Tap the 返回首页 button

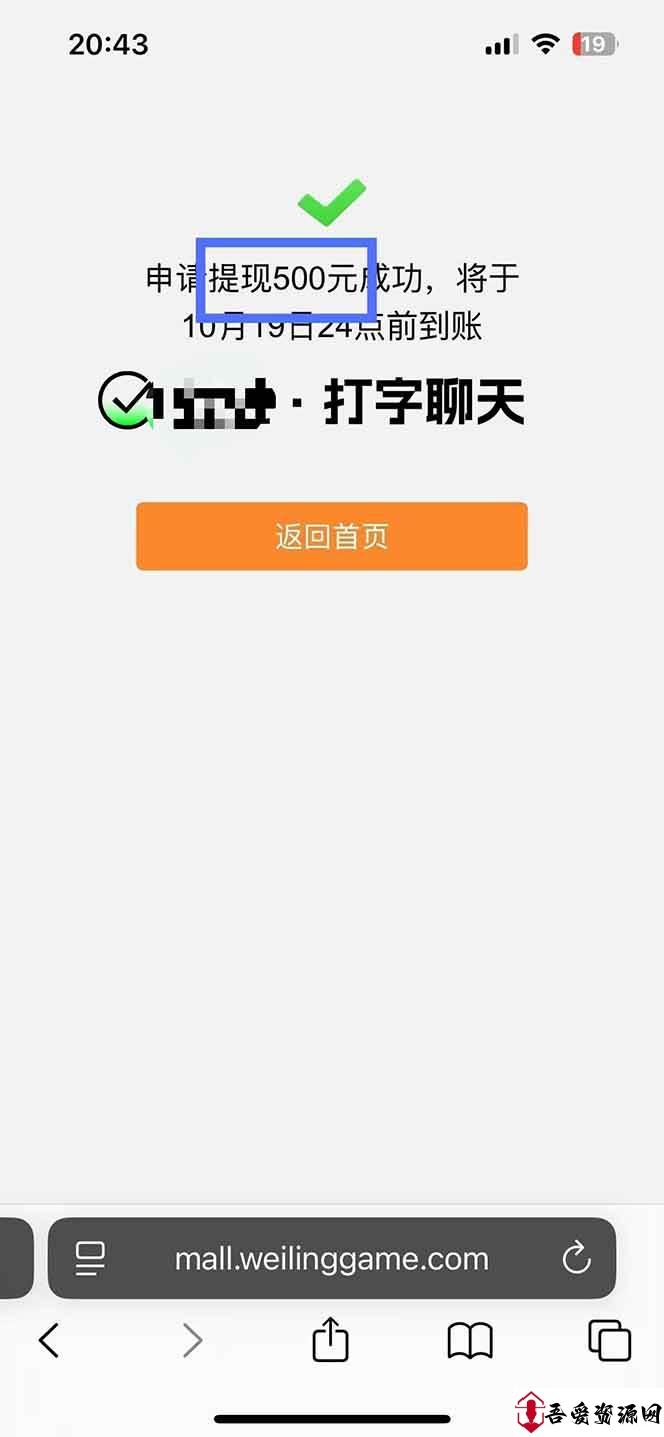tap(331, 537)
